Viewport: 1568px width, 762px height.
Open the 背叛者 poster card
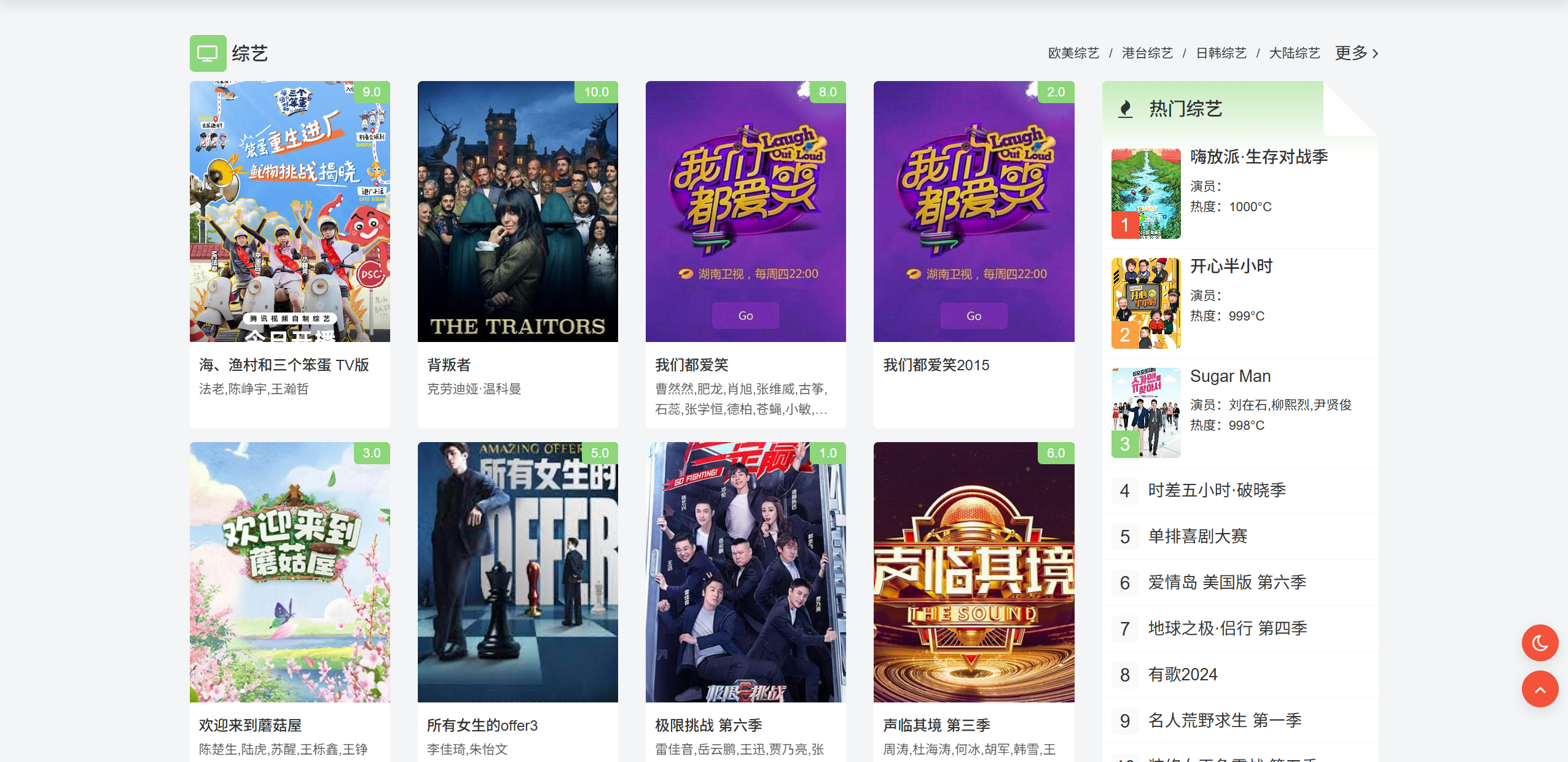coord(517,212)
